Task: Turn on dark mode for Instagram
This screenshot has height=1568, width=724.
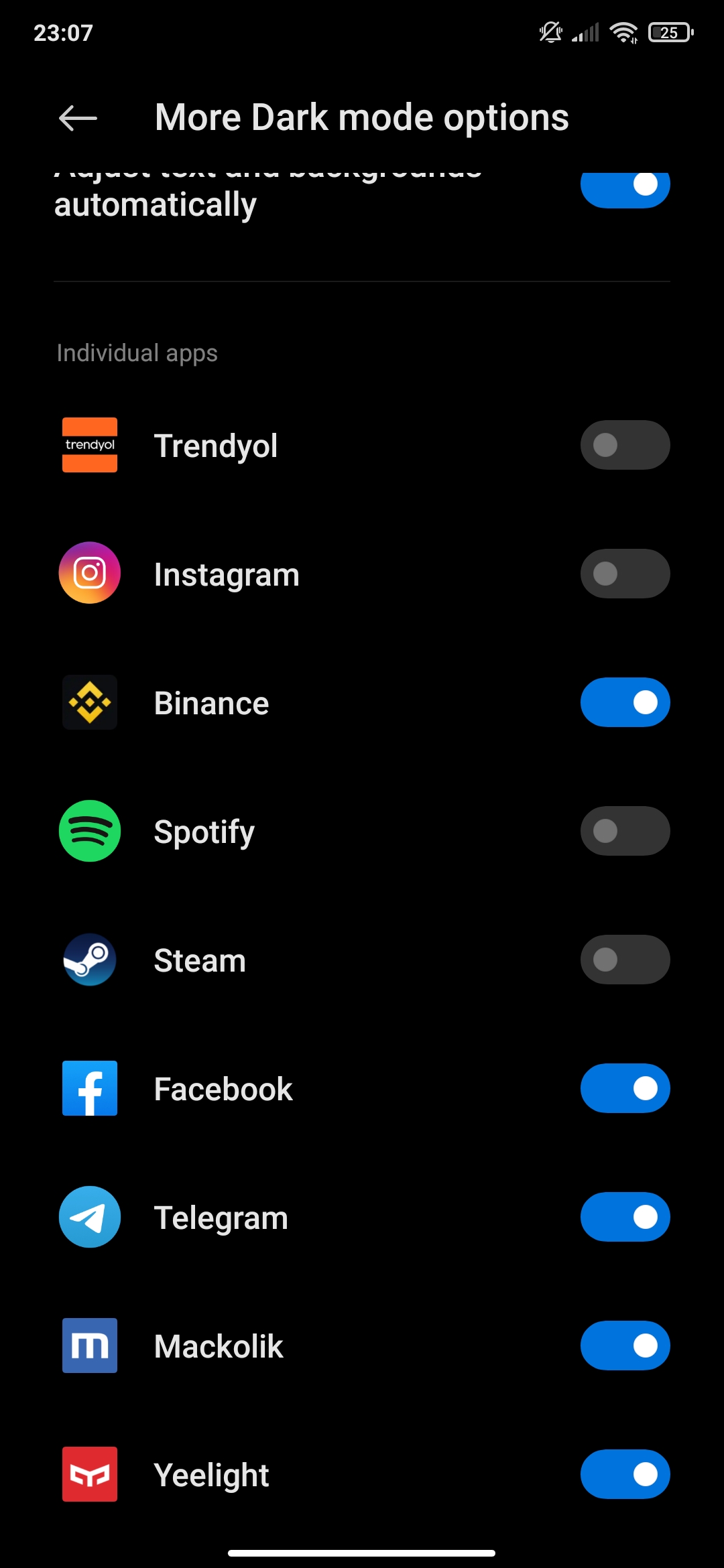Action: pyautogui.click(x=625, y=574)
